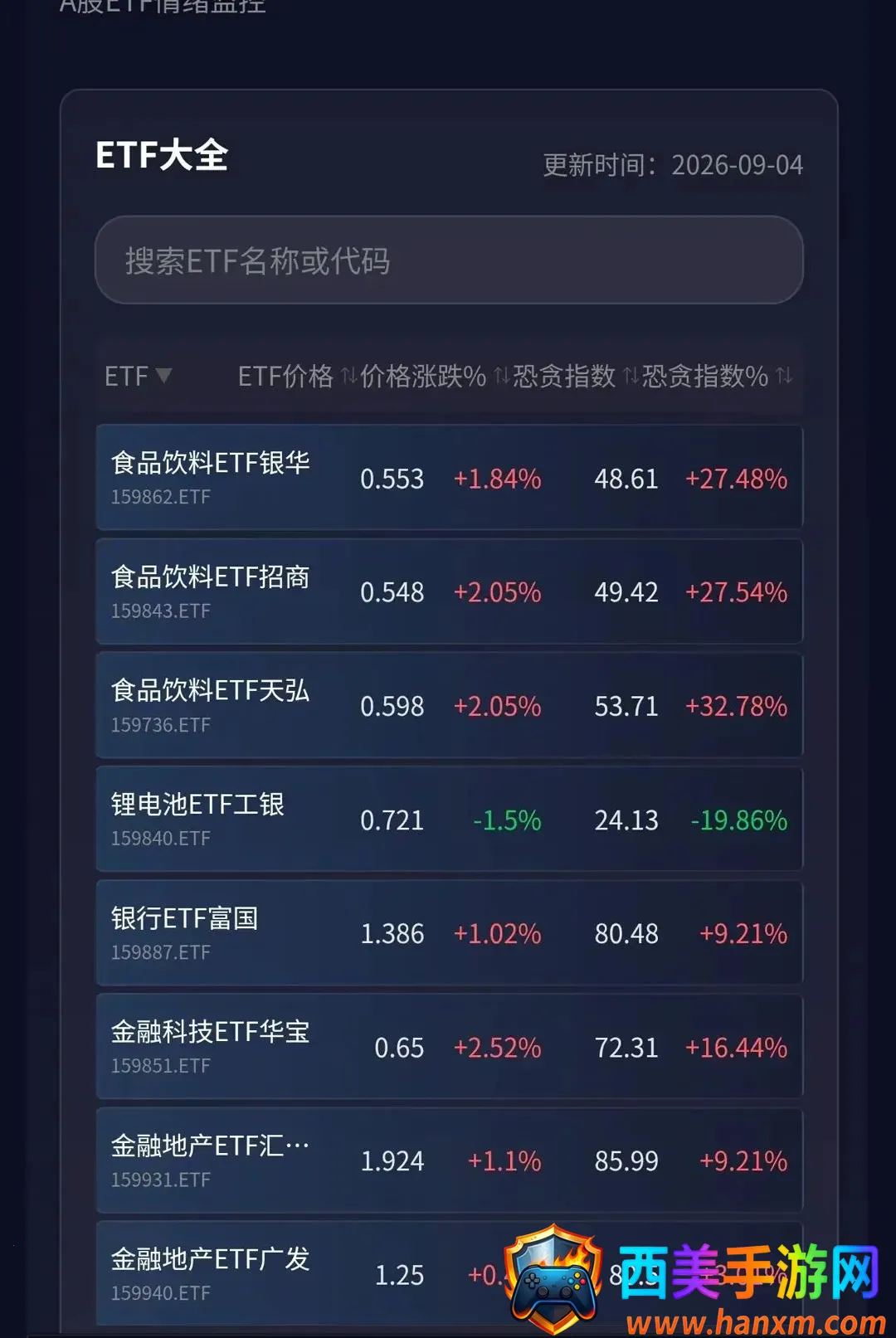Open 食品饮料ETF银华 row
The width and height of the screenshot is (896, 1338).
tap(449, 477)
